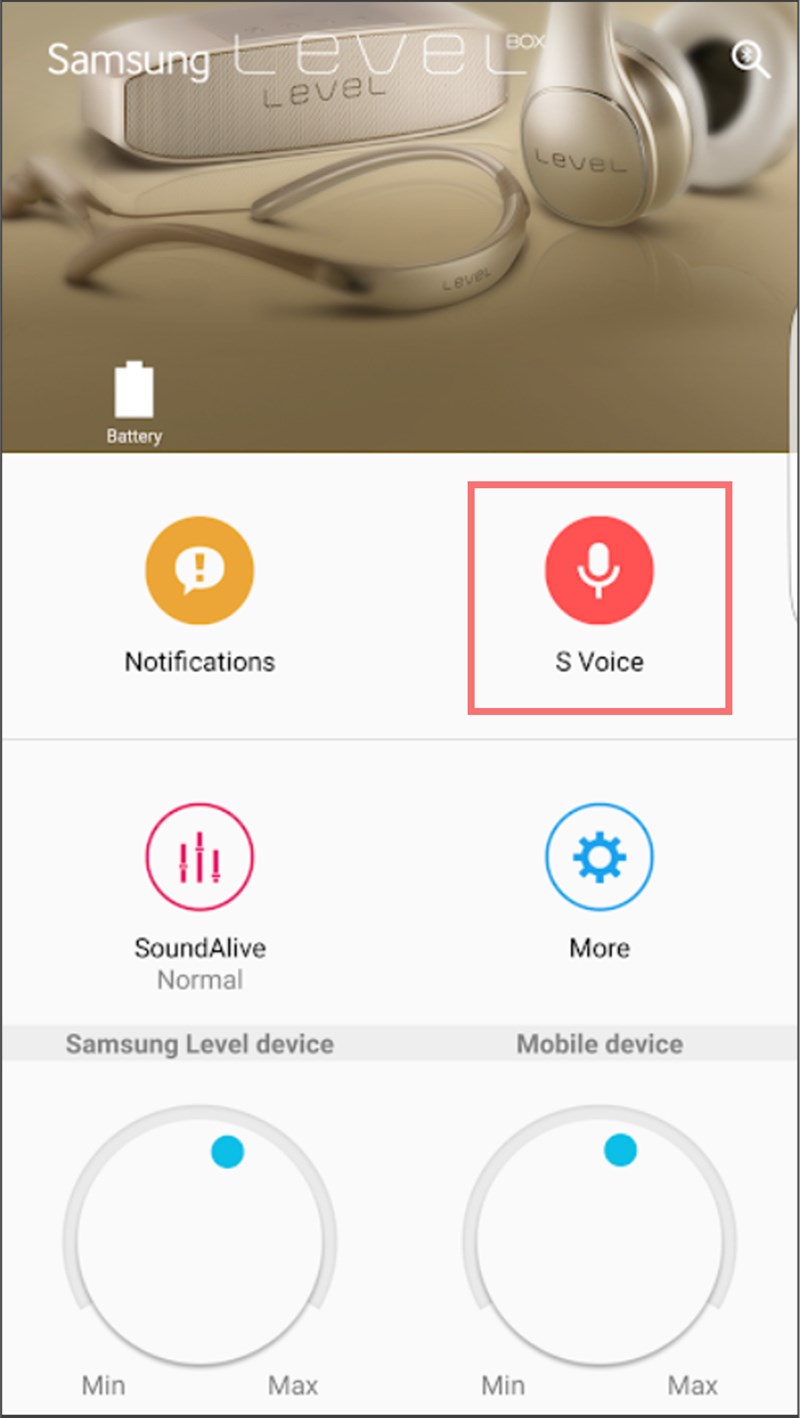
Task: Open the More settings gear
Action: pyautogui.click(x=599, y=857)
